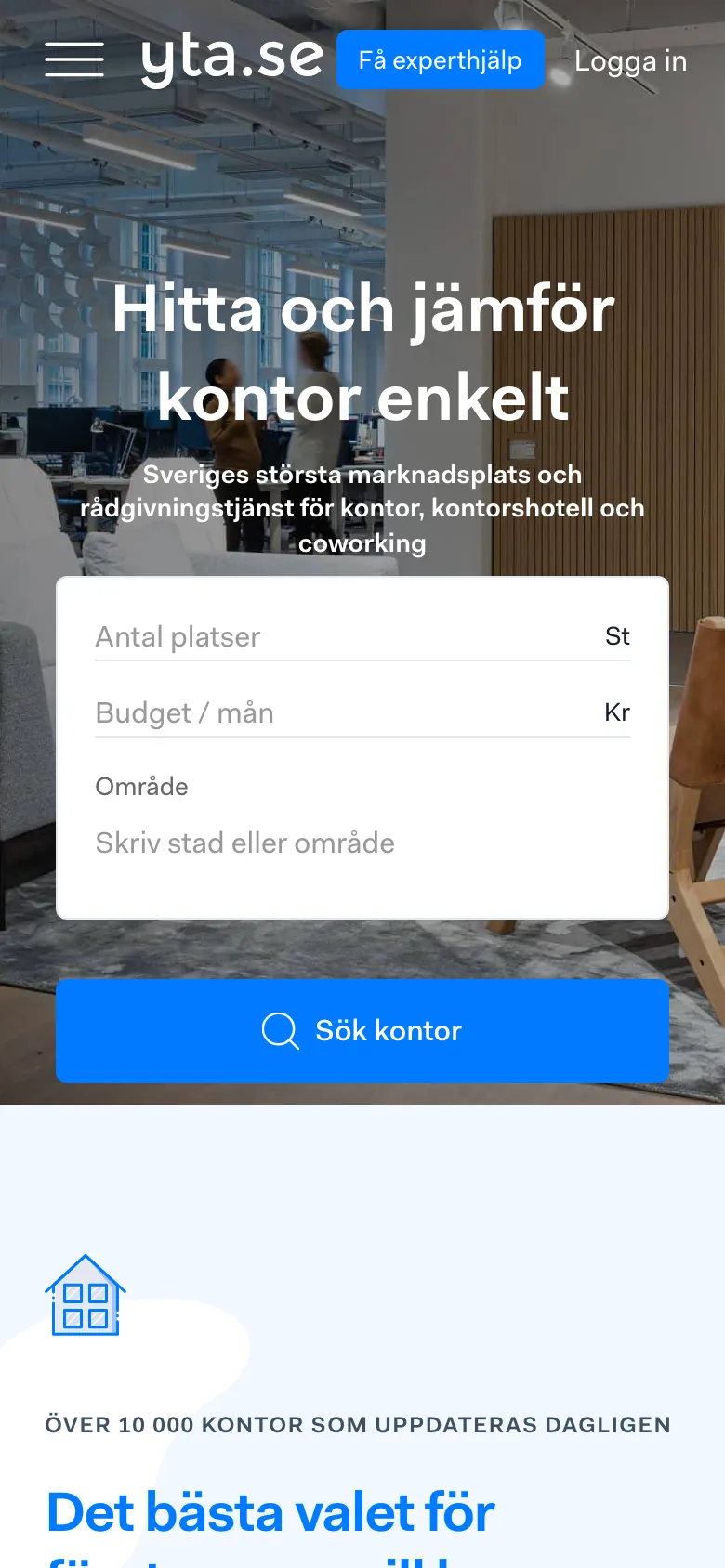725x1568 pixels.
Task: Tap the Få experthjälp button
Action: click(x=440, y=59)
